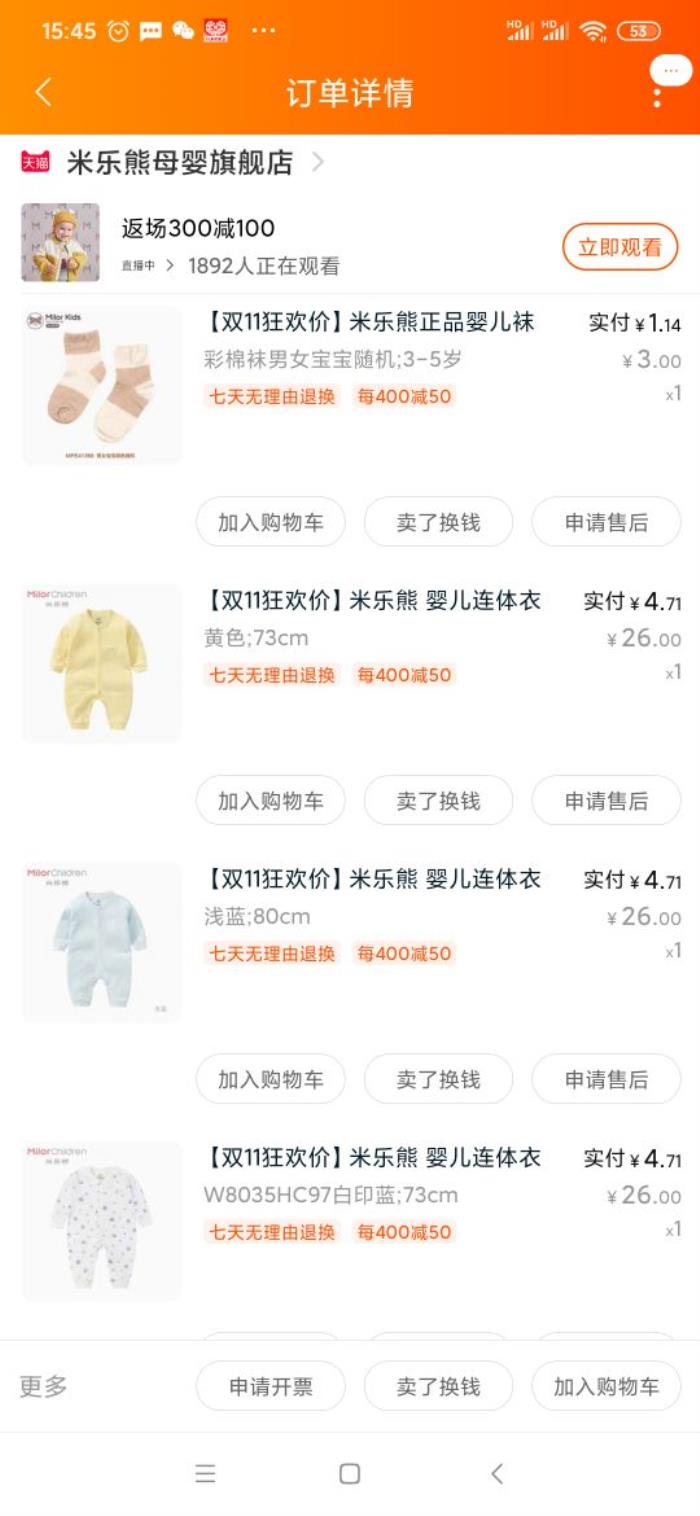Screen dimensions: 700x1516
Task: Request after-sales for the baby socks
Action: (x=606, y=522)
